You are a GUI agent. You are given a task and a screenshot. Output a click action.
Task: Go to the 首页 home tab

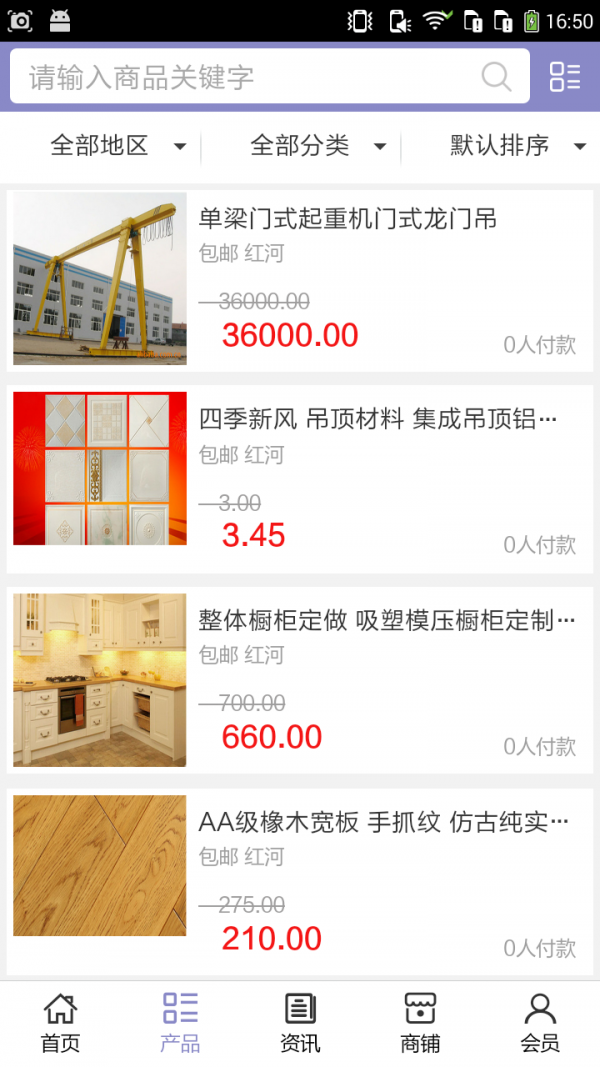pos(60,1023)
